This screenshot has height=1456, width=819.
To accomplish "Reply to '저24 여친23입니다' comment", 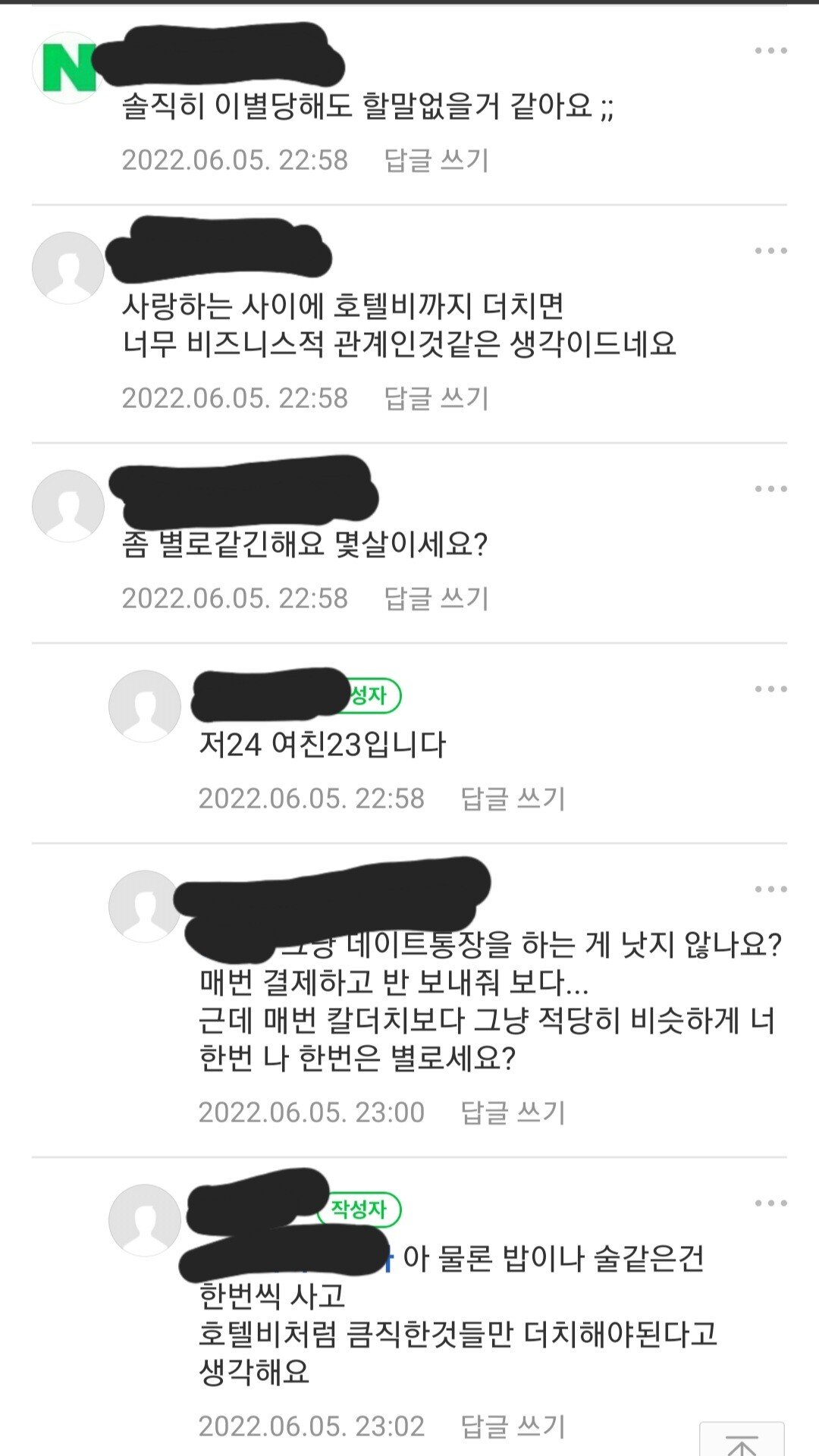I will click(513, 799).
